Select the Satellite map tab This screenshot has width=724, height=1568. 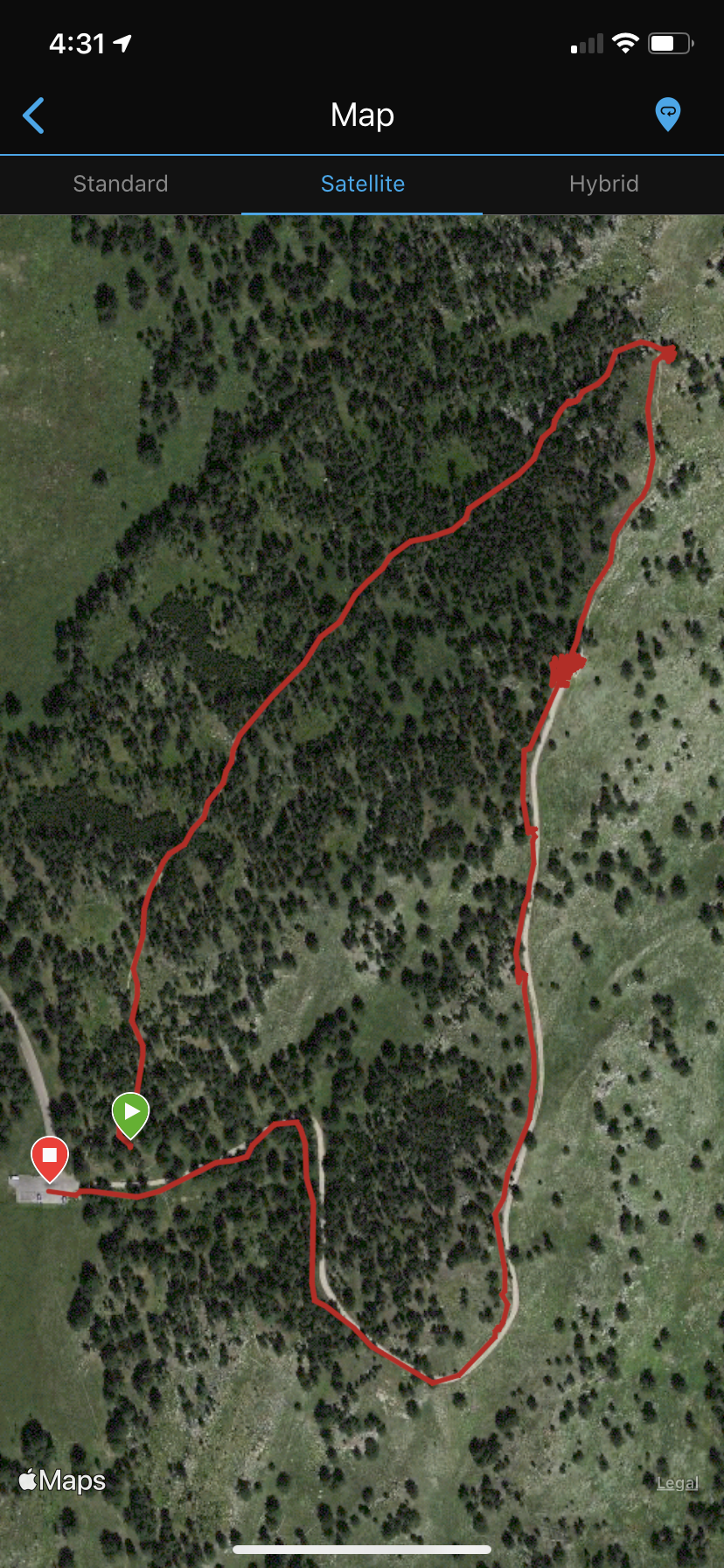pos(362,184)
